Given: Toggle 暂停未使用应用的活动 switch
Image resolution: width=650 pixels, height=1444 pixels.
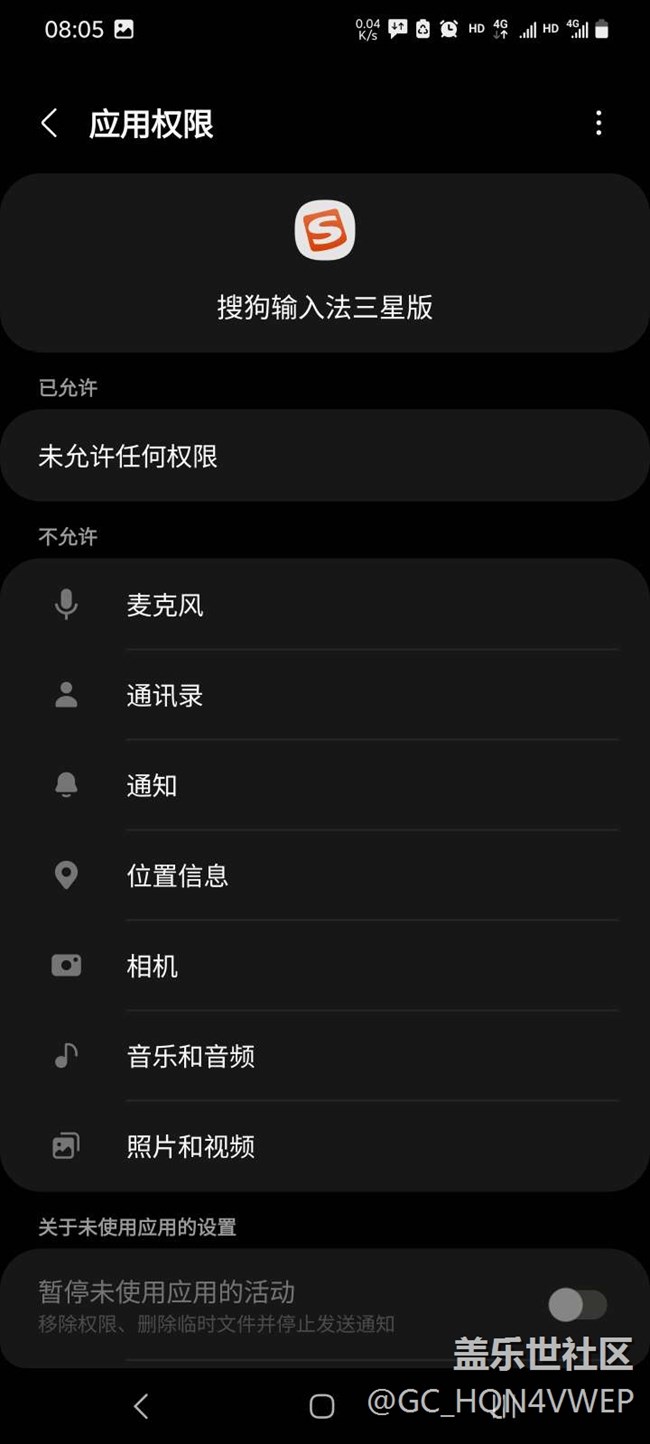Looking at the screenshot, I should pos(578,1304).
